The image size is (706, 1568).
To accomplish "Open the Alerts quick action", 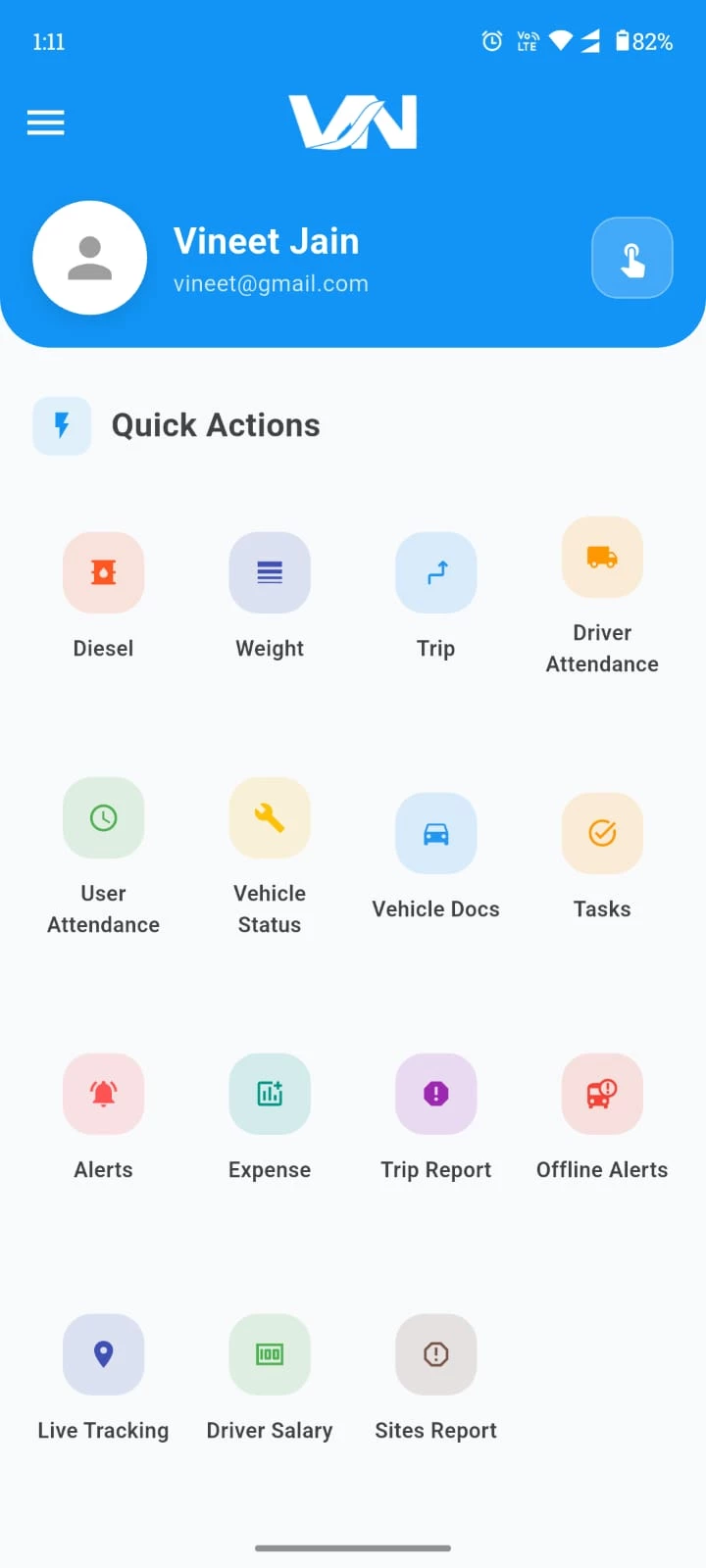I will coord(103,1095).
